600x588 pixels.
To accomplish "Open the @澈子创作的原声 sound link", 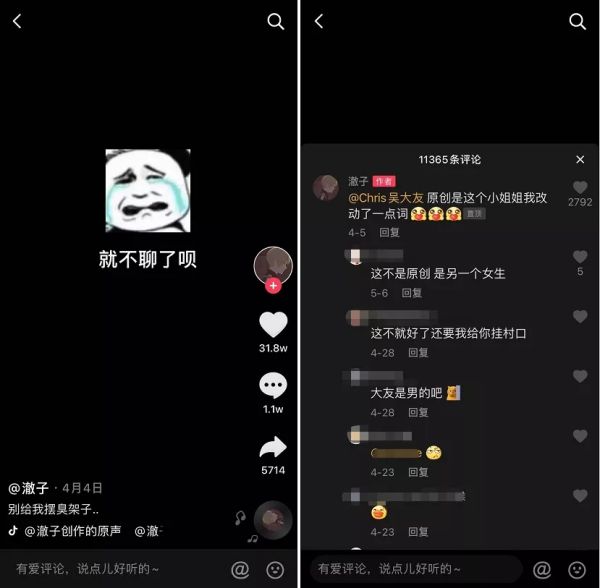I will coord(72,531).
